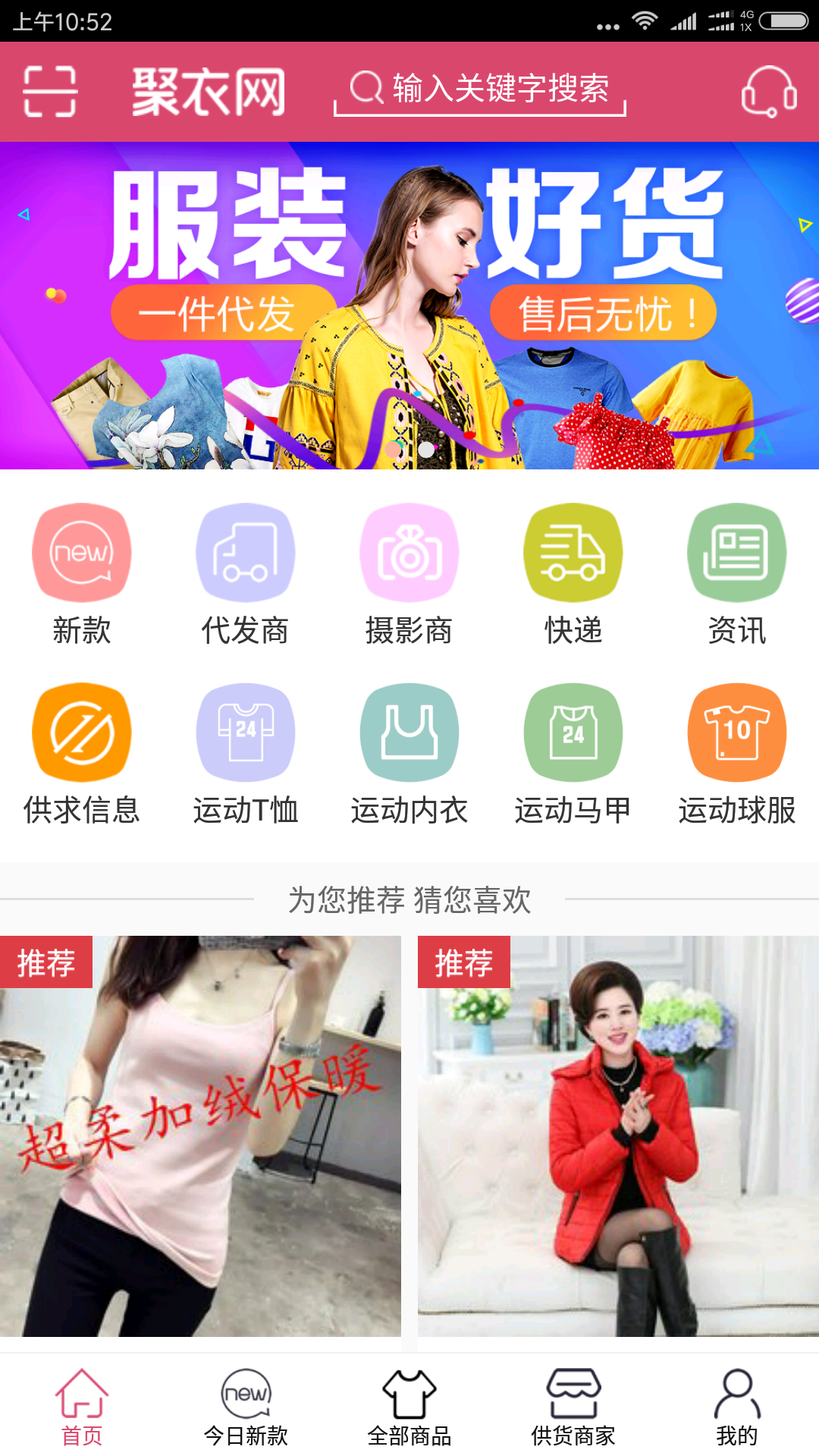Select the 新款 (new arrivals) icon
The height and width of the screenshot is (1456, 819).
(81, 553)
